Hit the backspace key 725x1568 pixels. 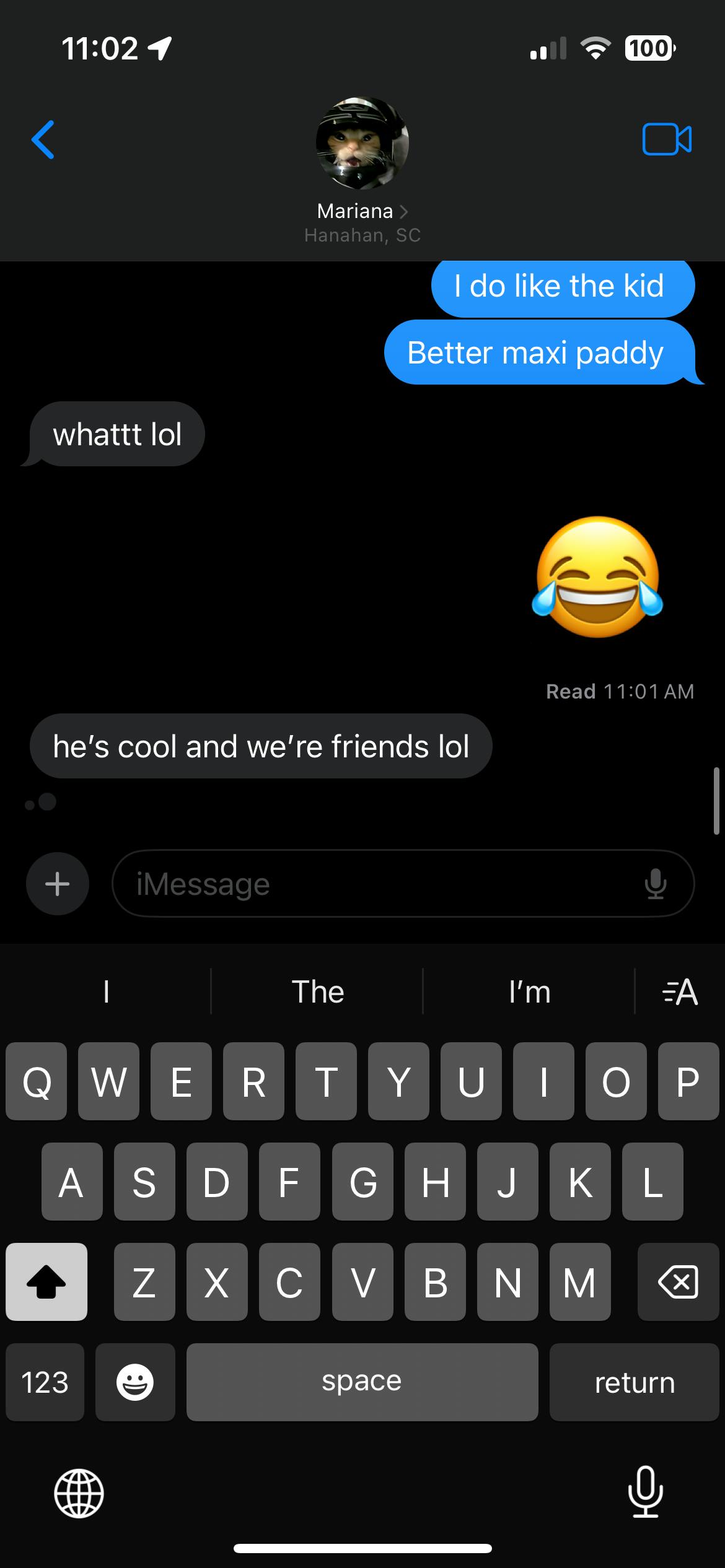pos(678,1282)
